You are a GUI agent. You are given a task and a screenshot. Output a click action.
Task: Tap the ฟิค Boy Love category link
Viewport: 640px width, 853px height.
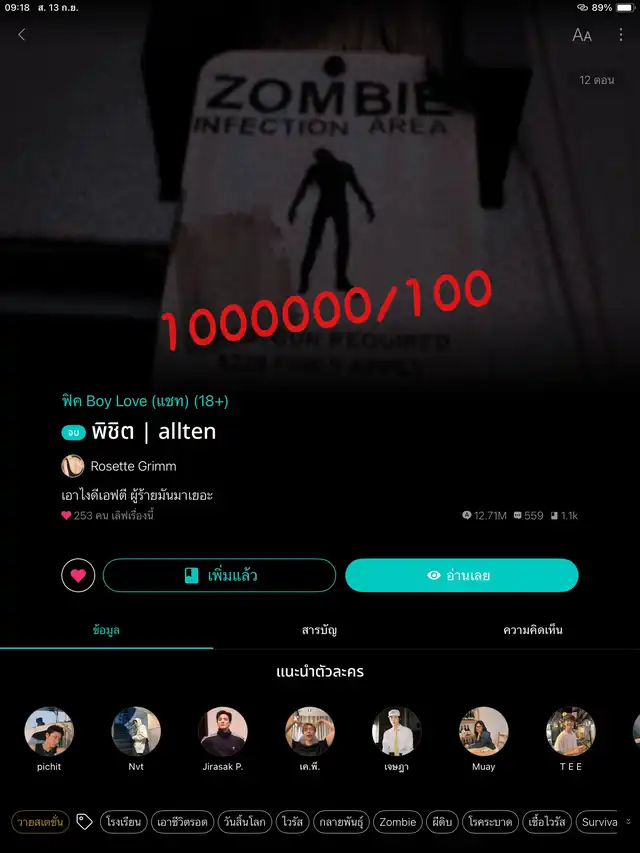point(144,401)
